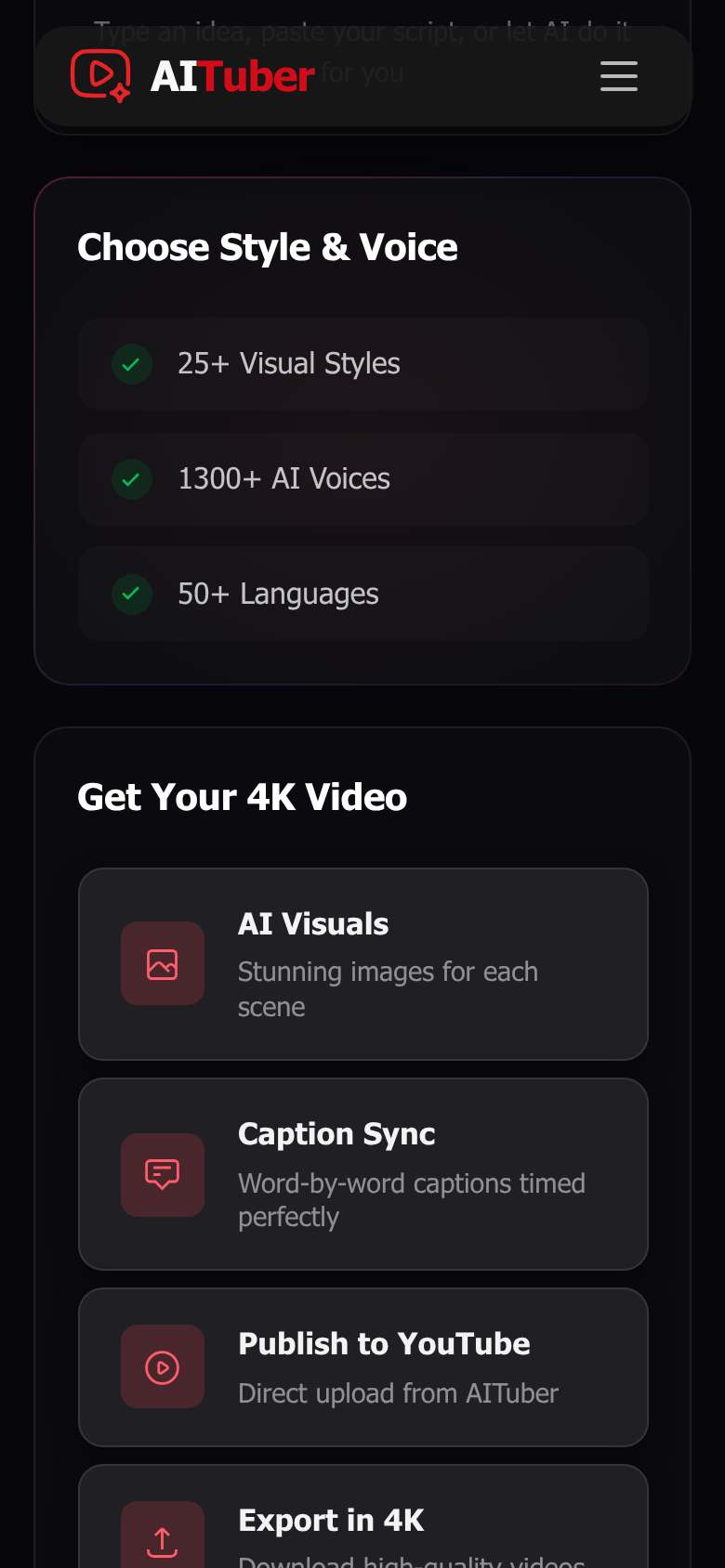Go to the AITuber home page
The width and height of the screenshot is (725, 1568).
(193, 76)
